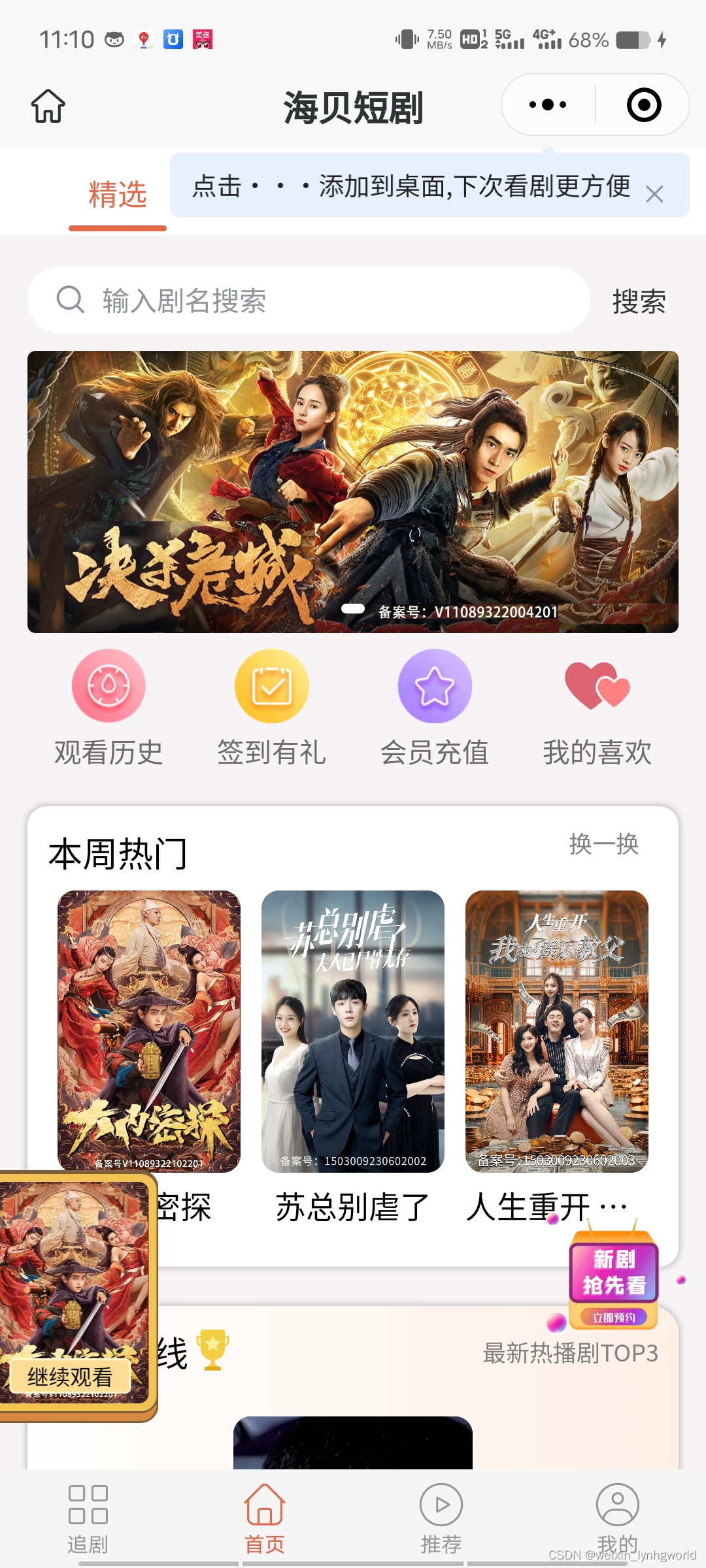
Task: Close the mini program with circle icon
Action: [643, 105]
